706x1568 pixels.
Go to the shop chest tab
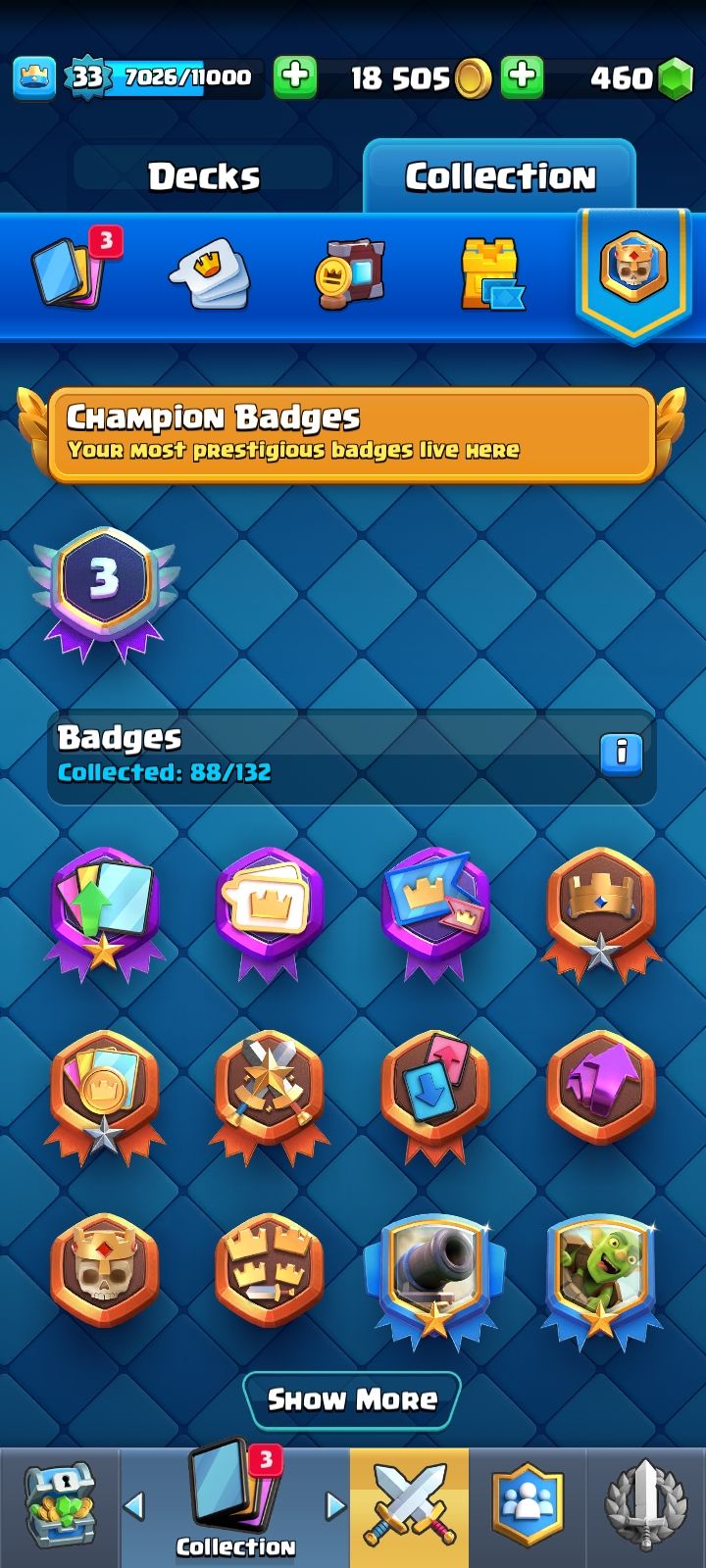coord(59,1506)
